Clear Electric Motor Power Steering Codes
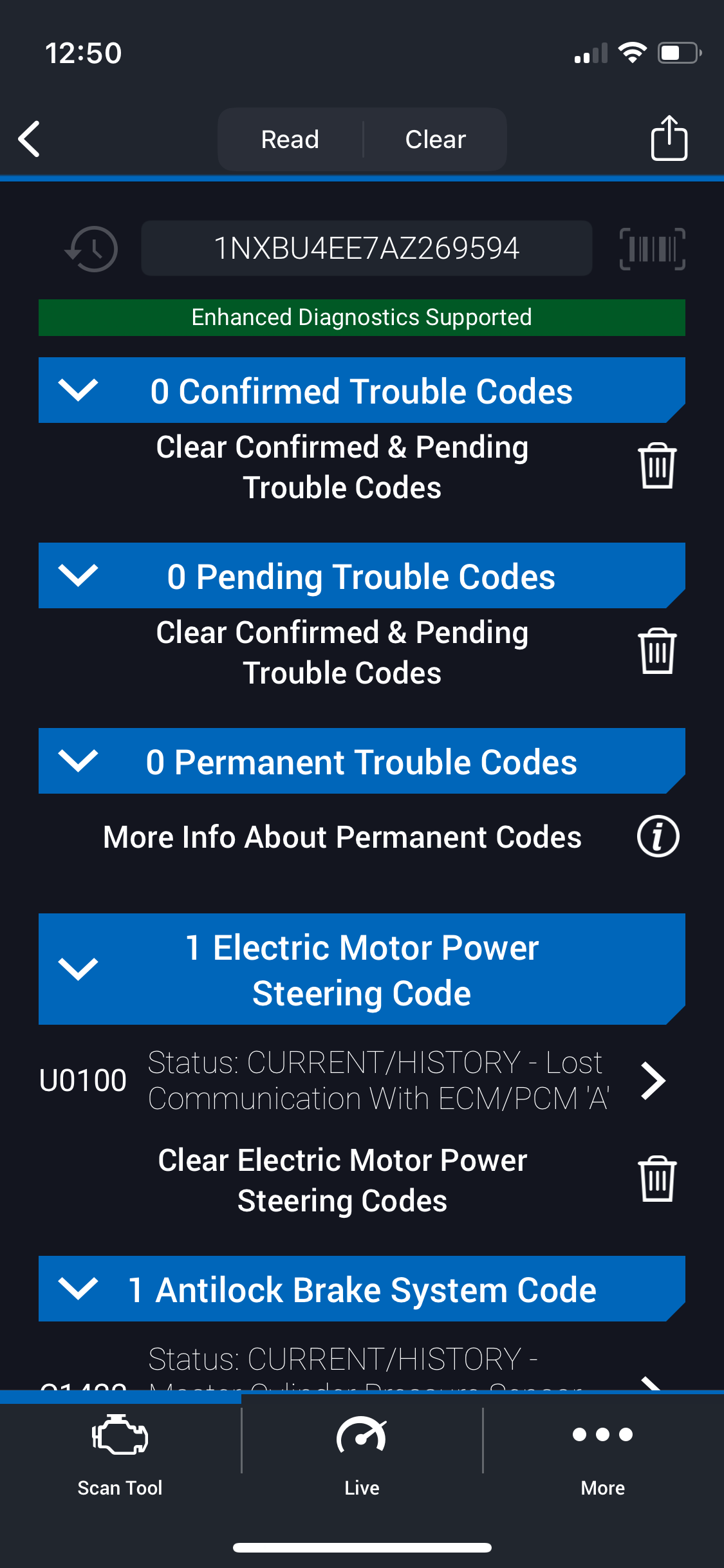 657,1180
